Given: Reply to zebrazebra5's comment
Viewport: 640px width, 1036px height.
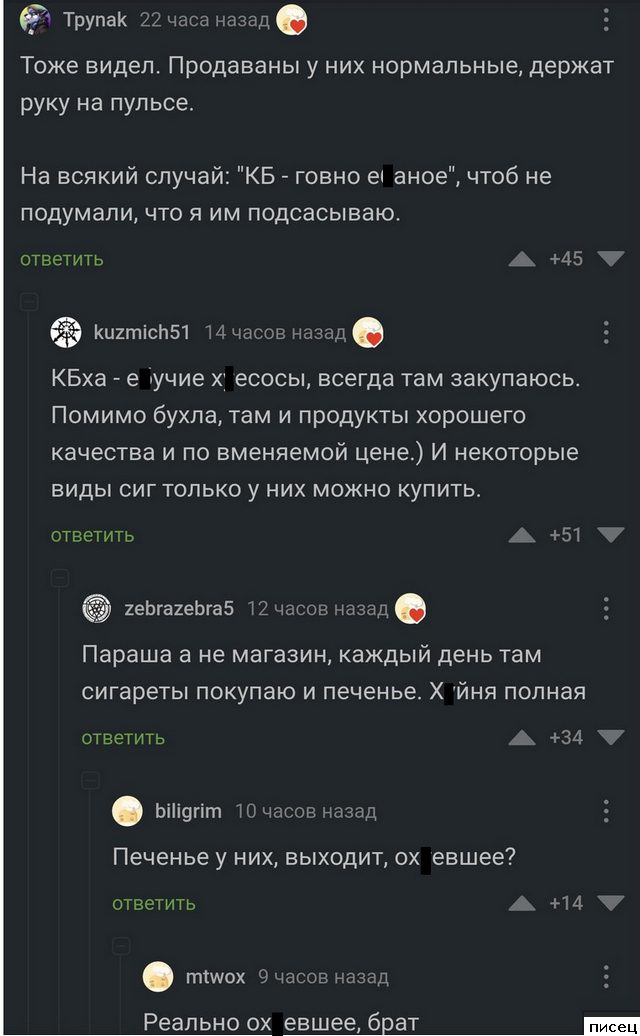Looking at the screenshot, I should pos(123,738).
